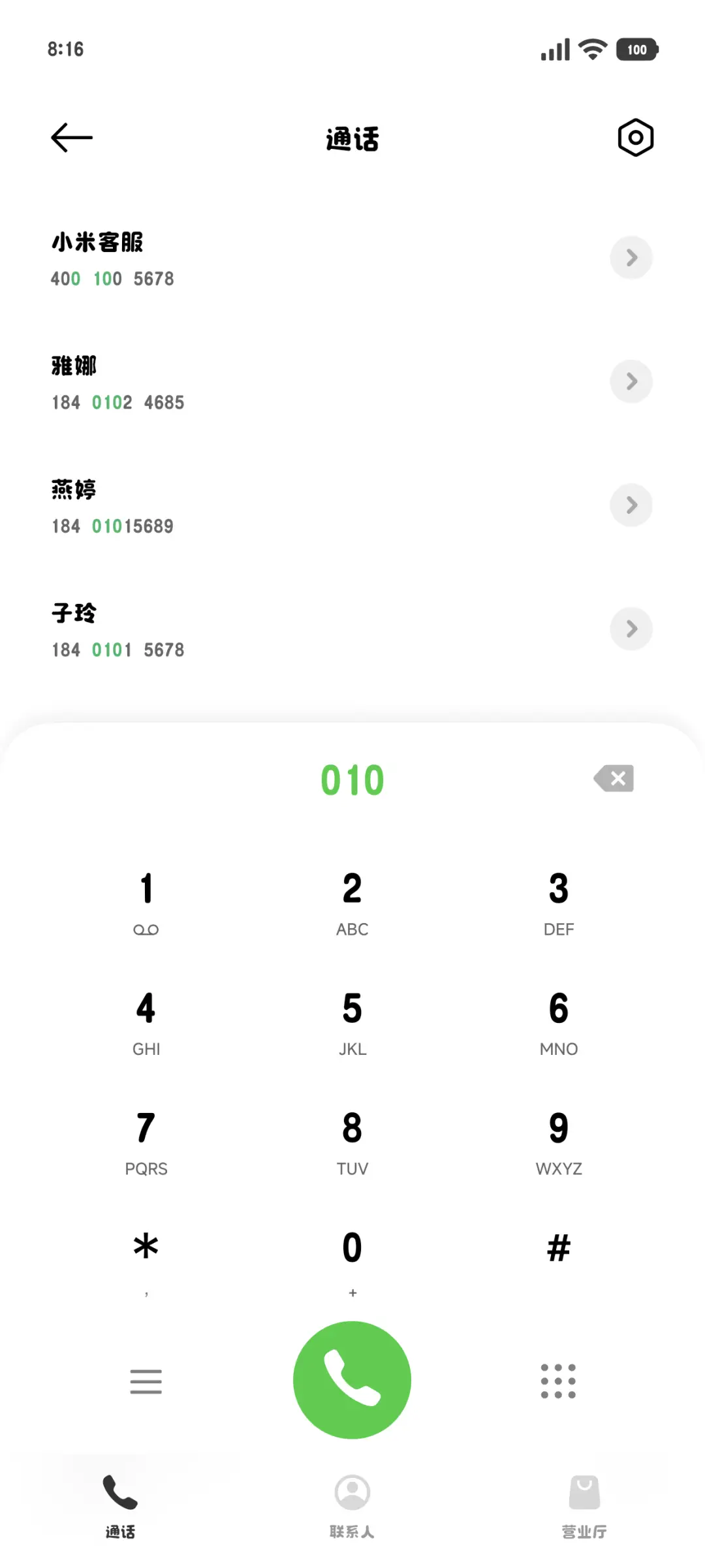Tap the entered number 010 field
The width and height of the screenshot is (705, 1568).
point(352,778)
